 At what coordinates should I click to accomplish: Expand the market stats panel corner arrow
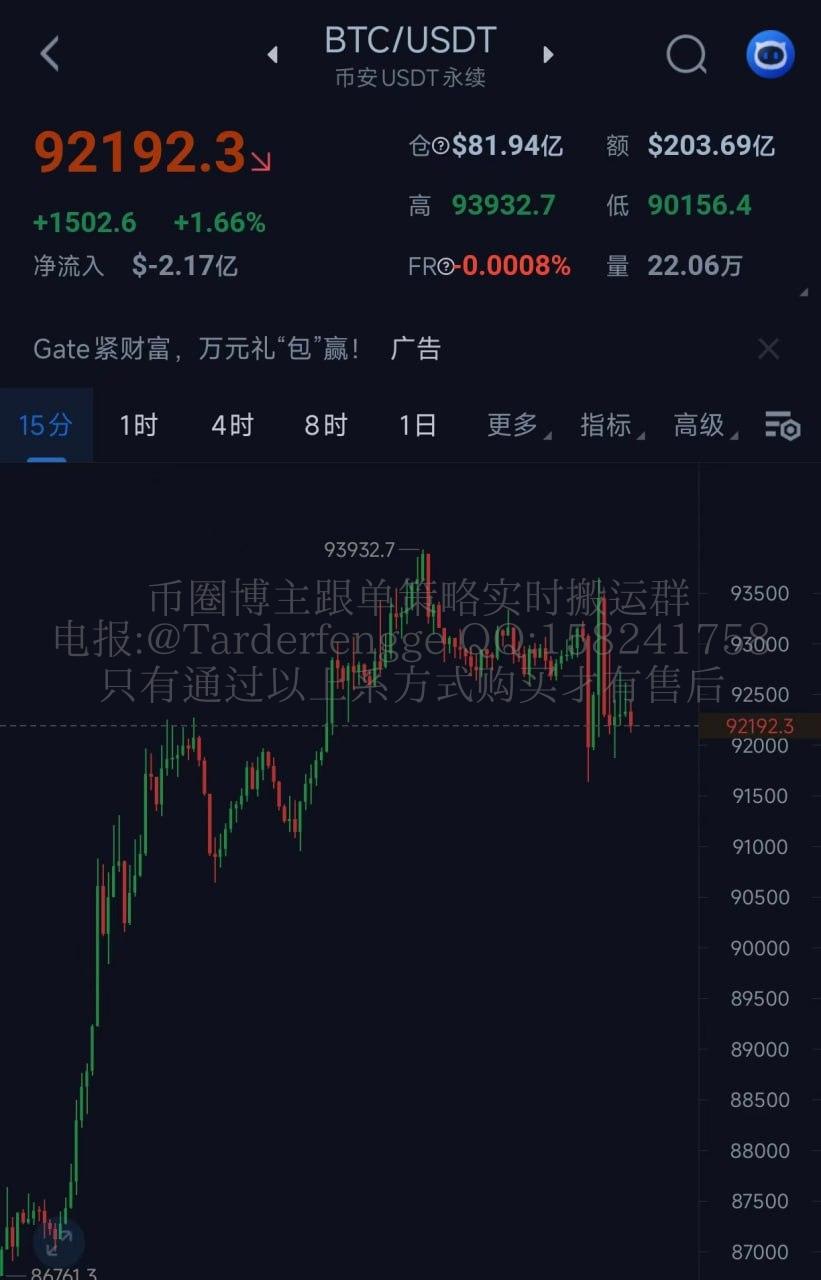[x=803, y=293]
